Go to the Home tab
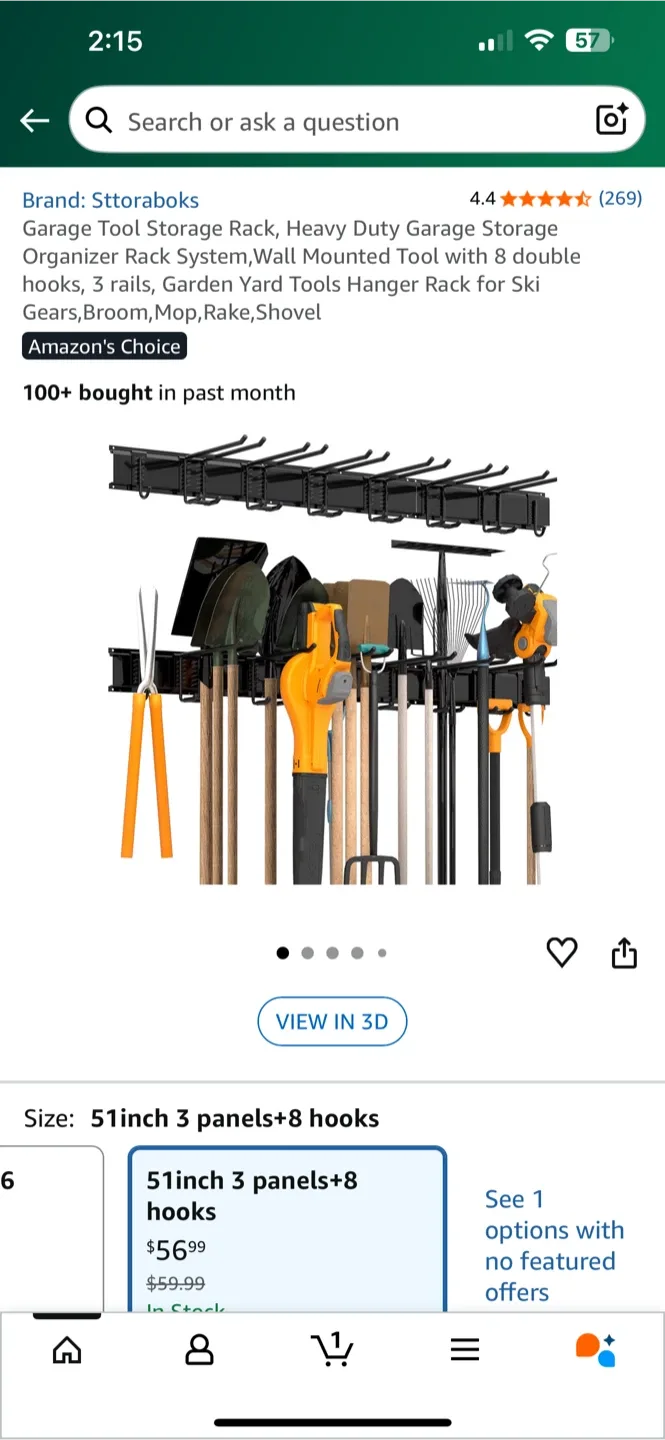Viewport: 665px width, 1440px height. pyautogui.click(x=67, y=1350)
